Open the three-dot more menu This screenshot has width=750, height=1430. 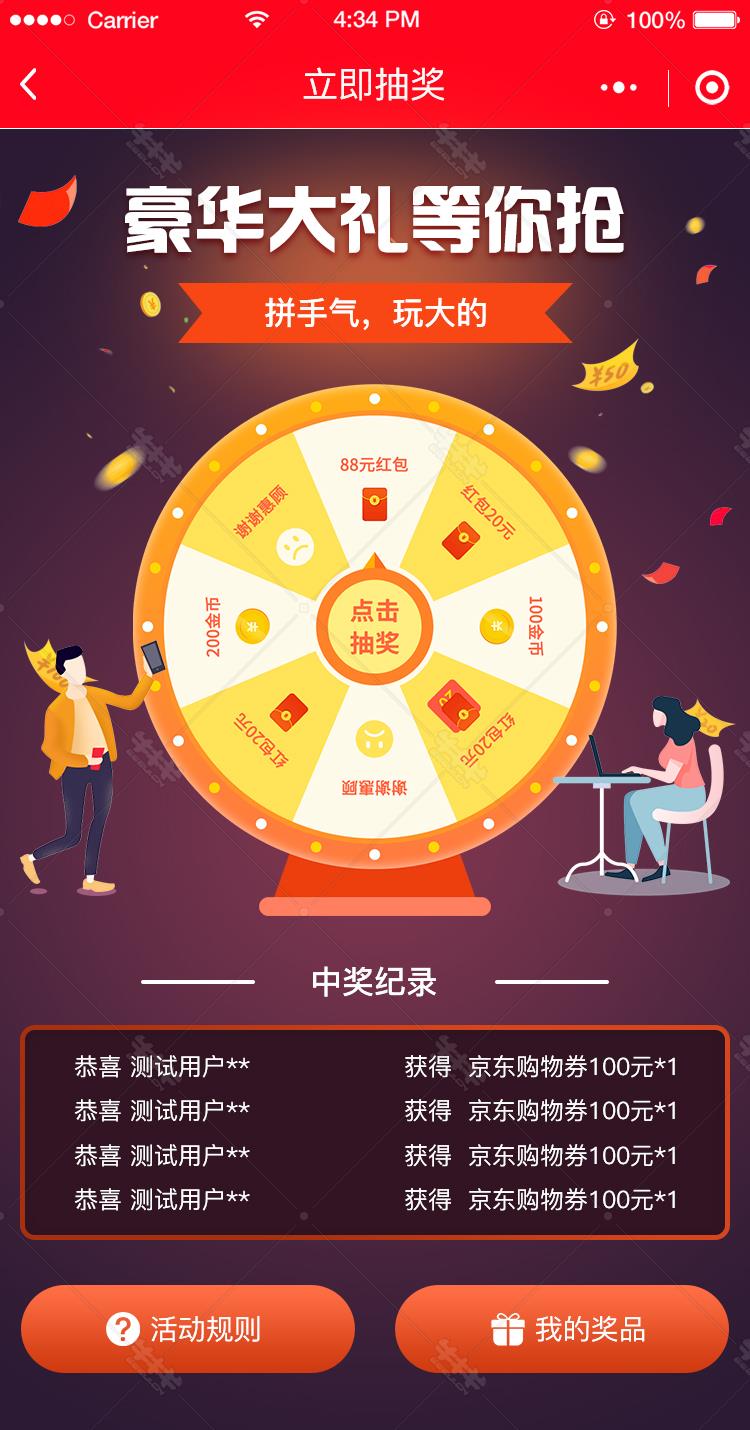click(x=618, y=87)
